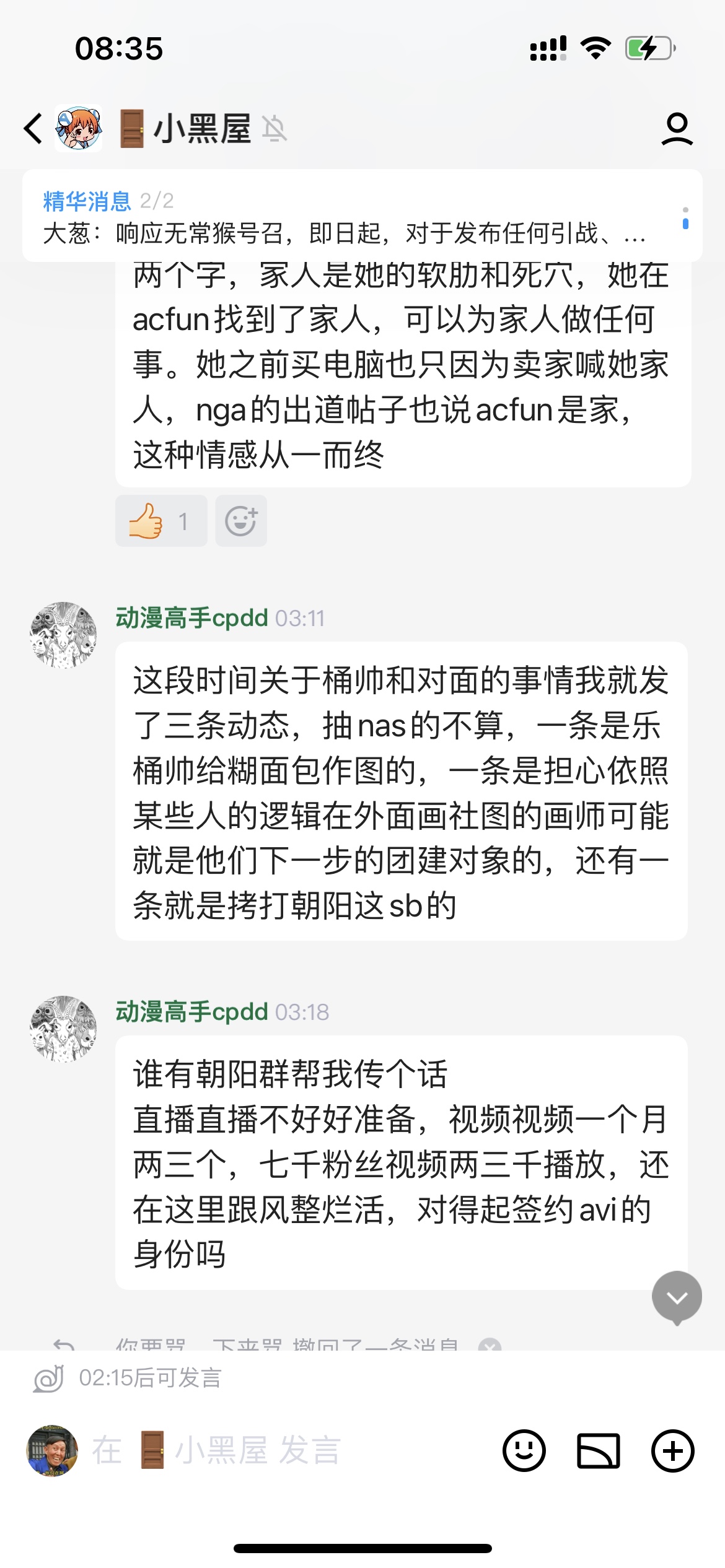Viewport: 725px width, 1568px height.
Task: Go back from the 小黑屋 channel
Action: 33,129
